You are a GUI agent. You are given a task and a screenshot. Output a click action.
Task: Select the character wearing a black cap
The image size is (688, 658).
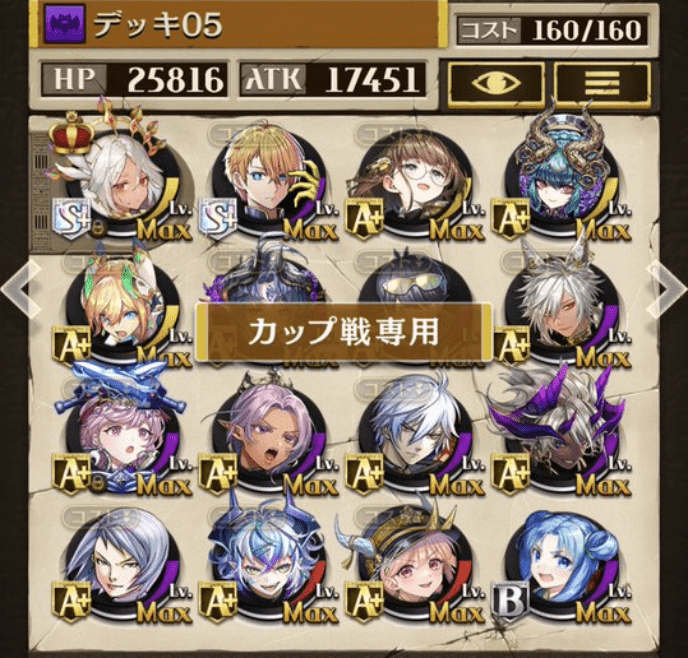pos(412,562)
